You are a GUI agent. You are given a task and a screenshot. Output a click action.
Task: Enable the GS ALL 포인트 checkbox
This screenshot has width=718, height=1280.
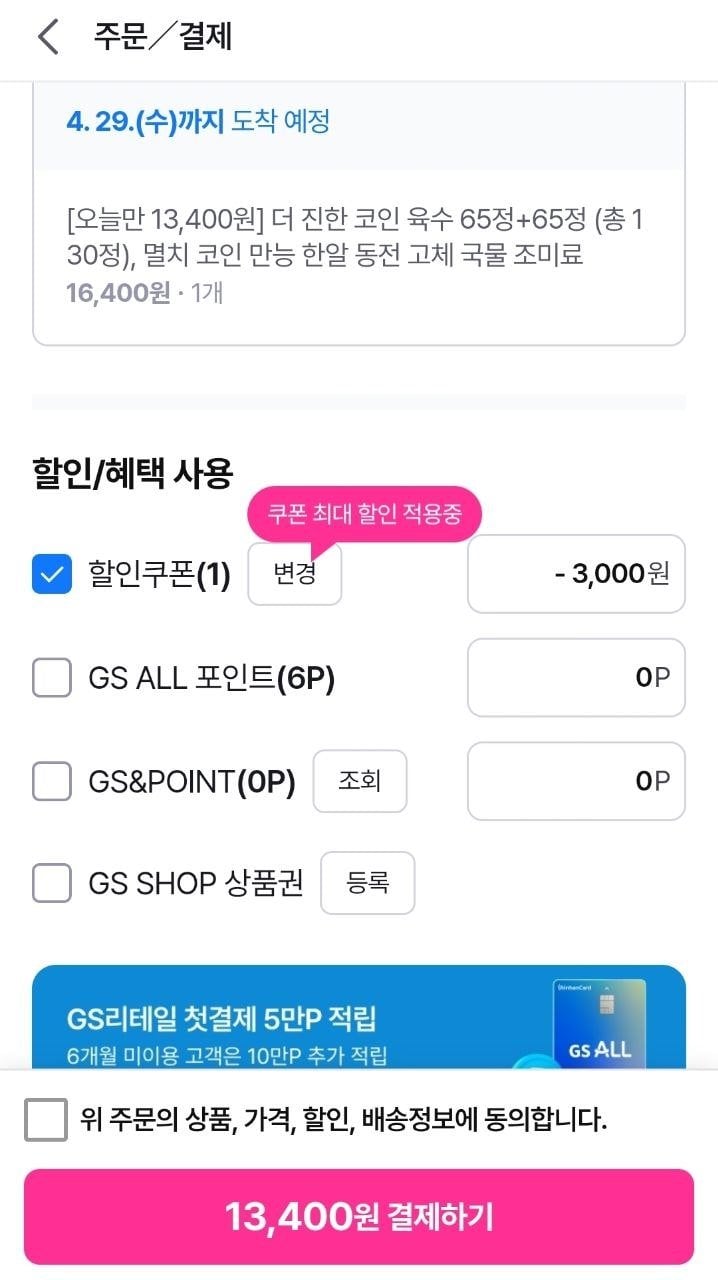(x=52, y=678)
